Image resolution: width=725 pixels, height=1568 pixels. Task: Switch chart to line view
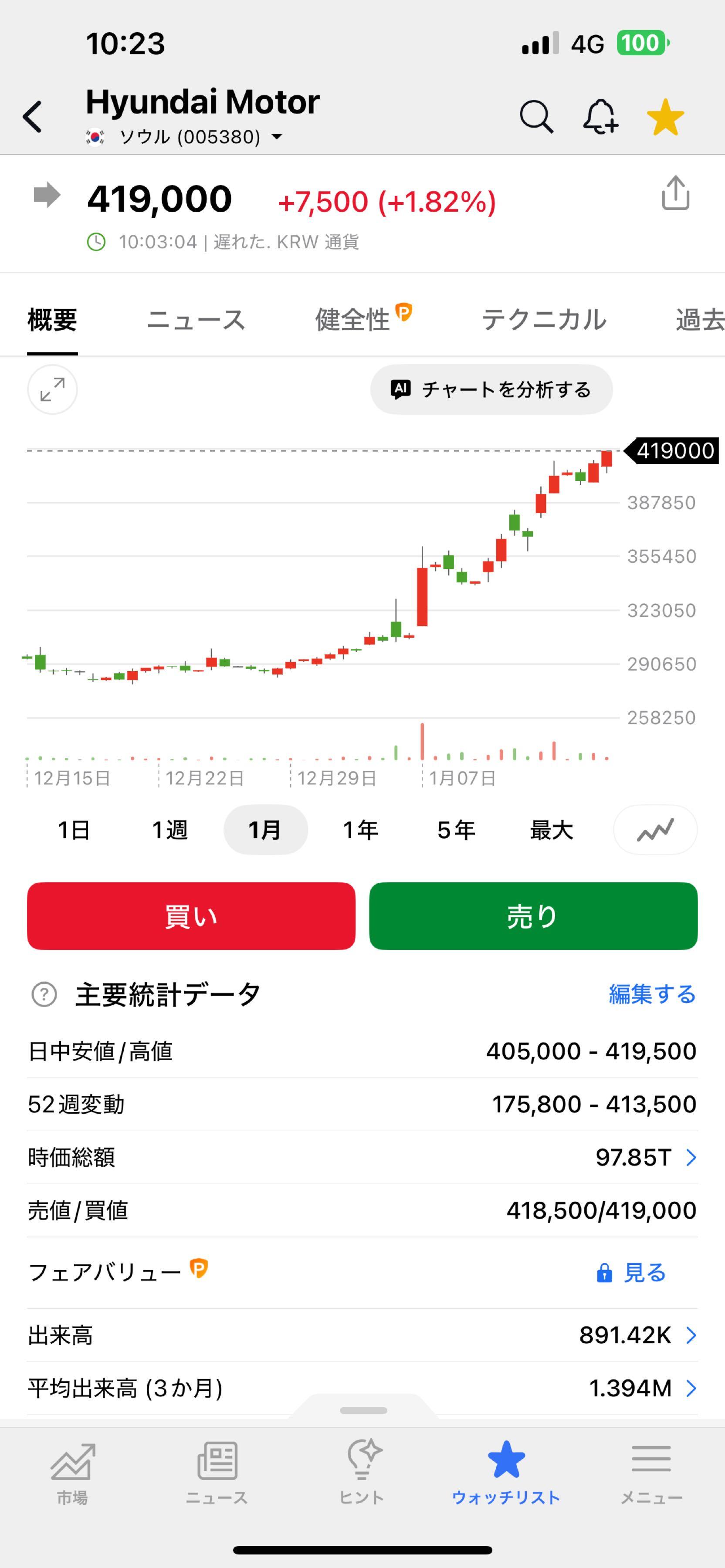(655, 829)
